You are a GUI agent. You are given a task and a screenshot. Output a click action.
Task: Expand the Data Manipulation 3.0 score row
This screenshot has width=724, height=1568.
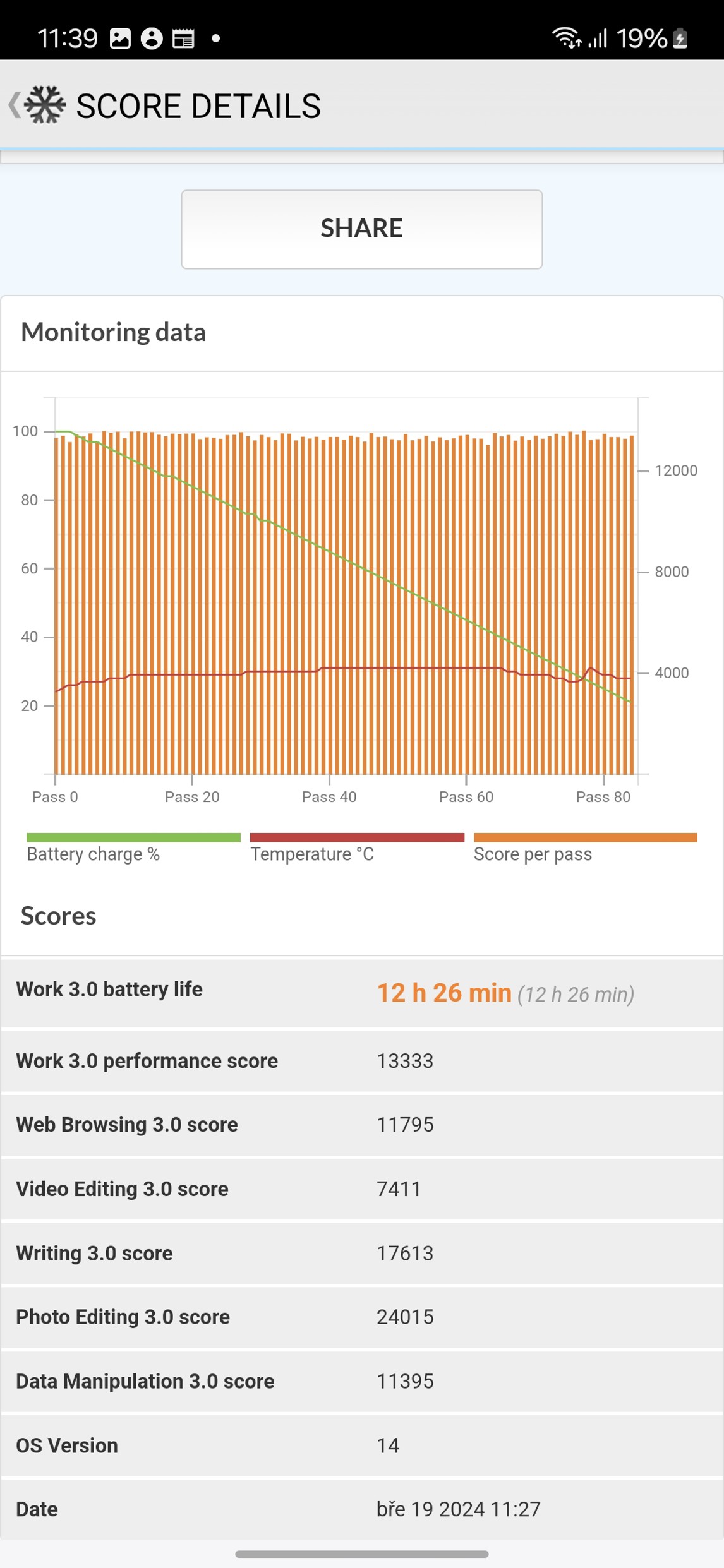pos(362,1382)
